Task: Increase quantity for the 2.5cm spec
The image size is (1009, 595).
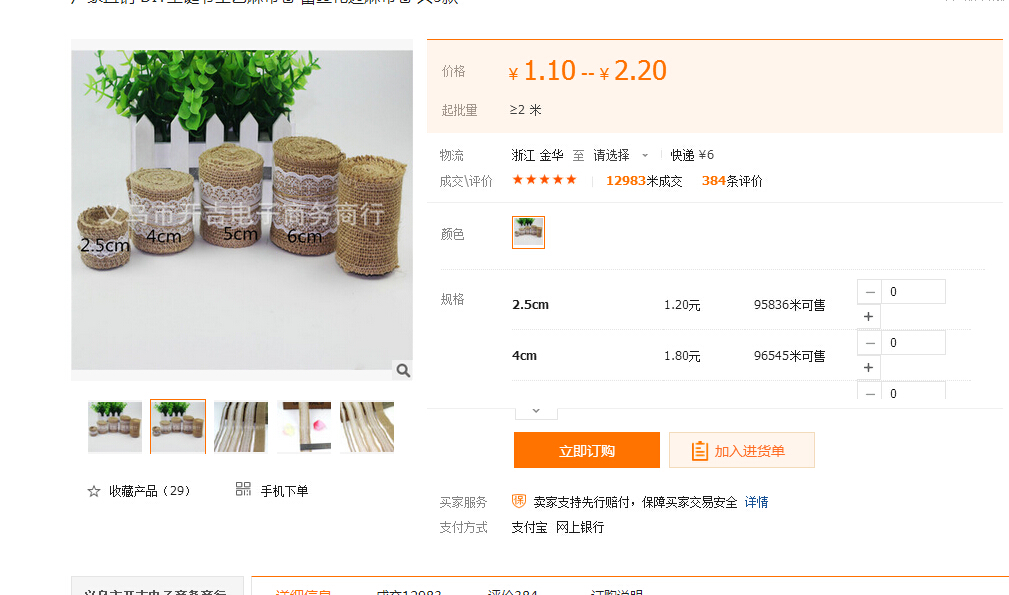Action: point(868,316)
